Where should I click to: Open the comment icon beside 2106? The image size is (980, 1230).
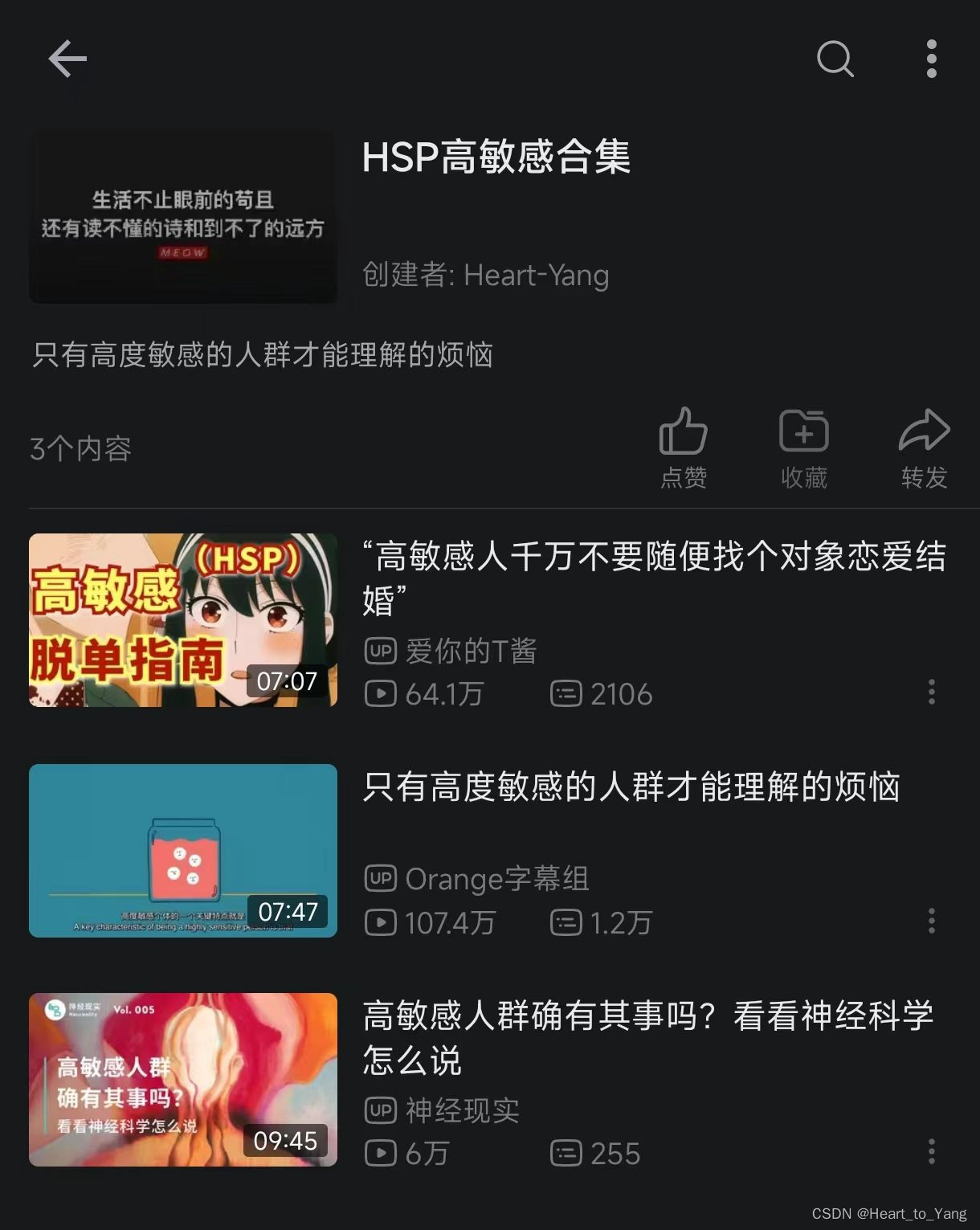point(566,694)
